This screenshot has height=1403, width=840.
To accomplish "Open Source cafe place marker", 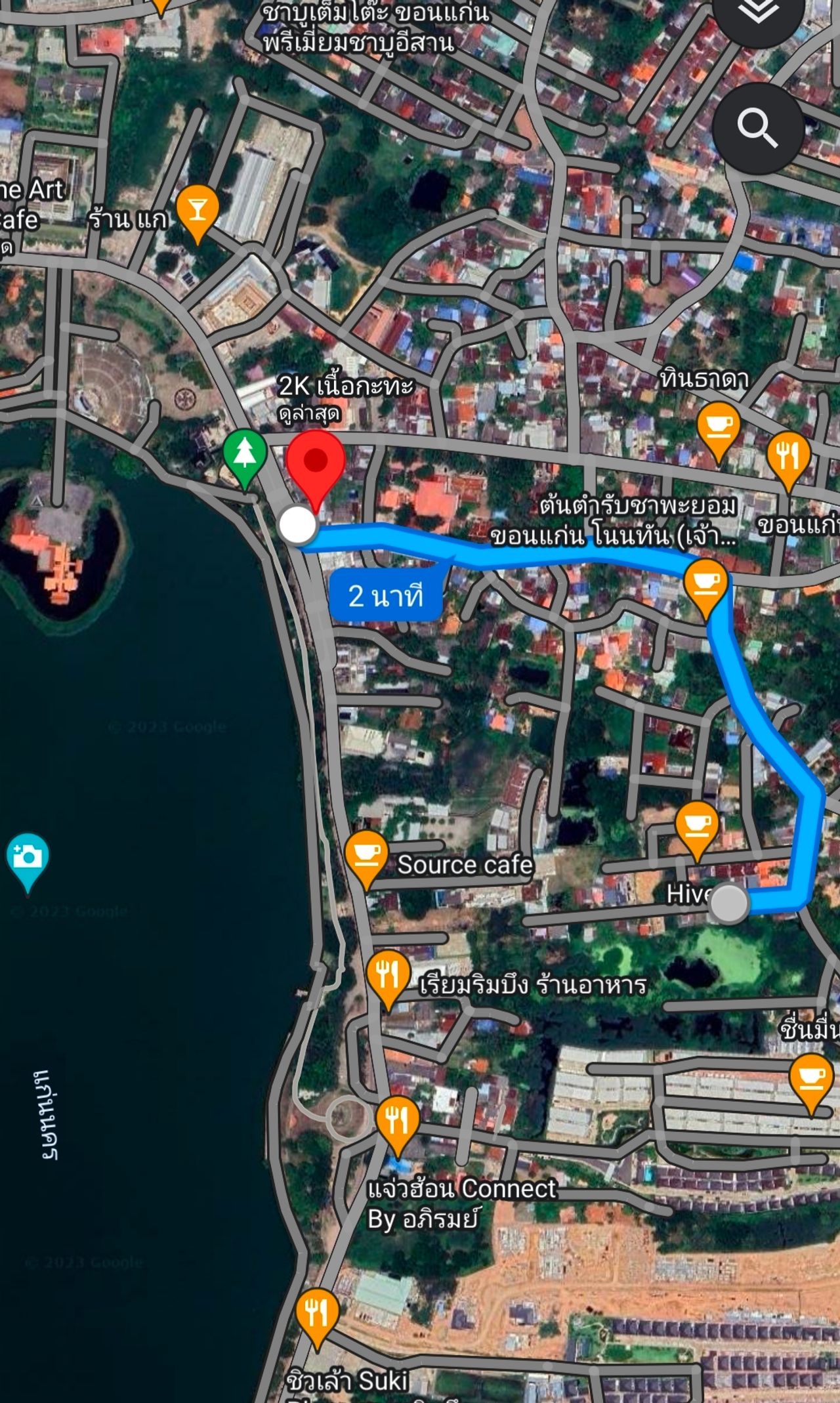I will (366, 854).
